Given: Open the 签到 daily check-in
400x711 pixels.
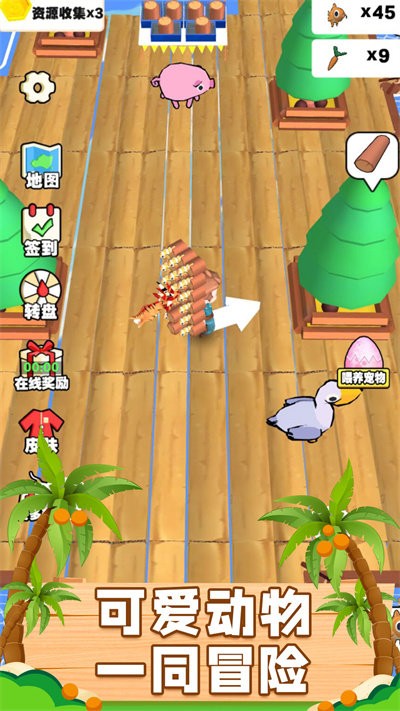Looking at the screenshot, I should pos(41,231).
